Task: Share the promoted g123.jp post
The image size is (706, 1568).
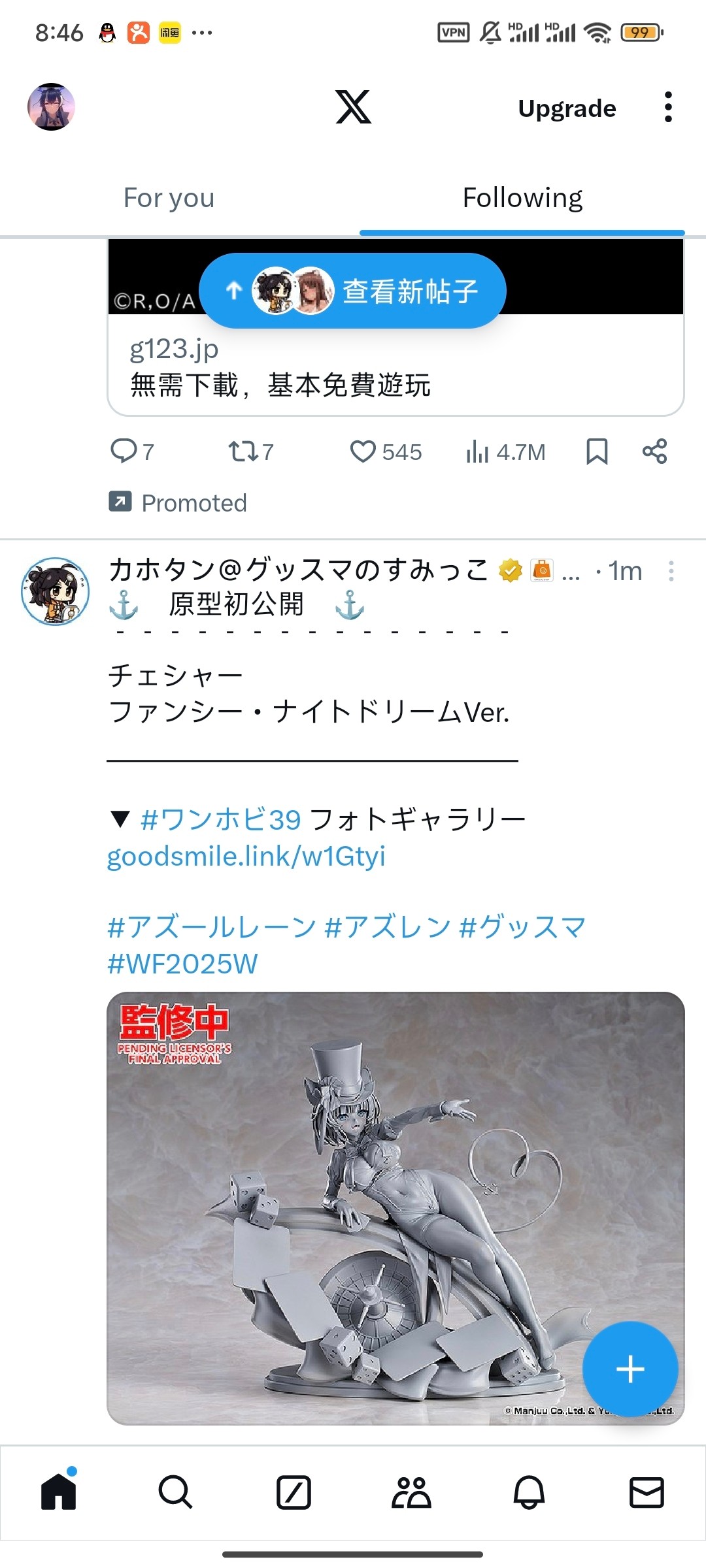Action: click(654, 451)
